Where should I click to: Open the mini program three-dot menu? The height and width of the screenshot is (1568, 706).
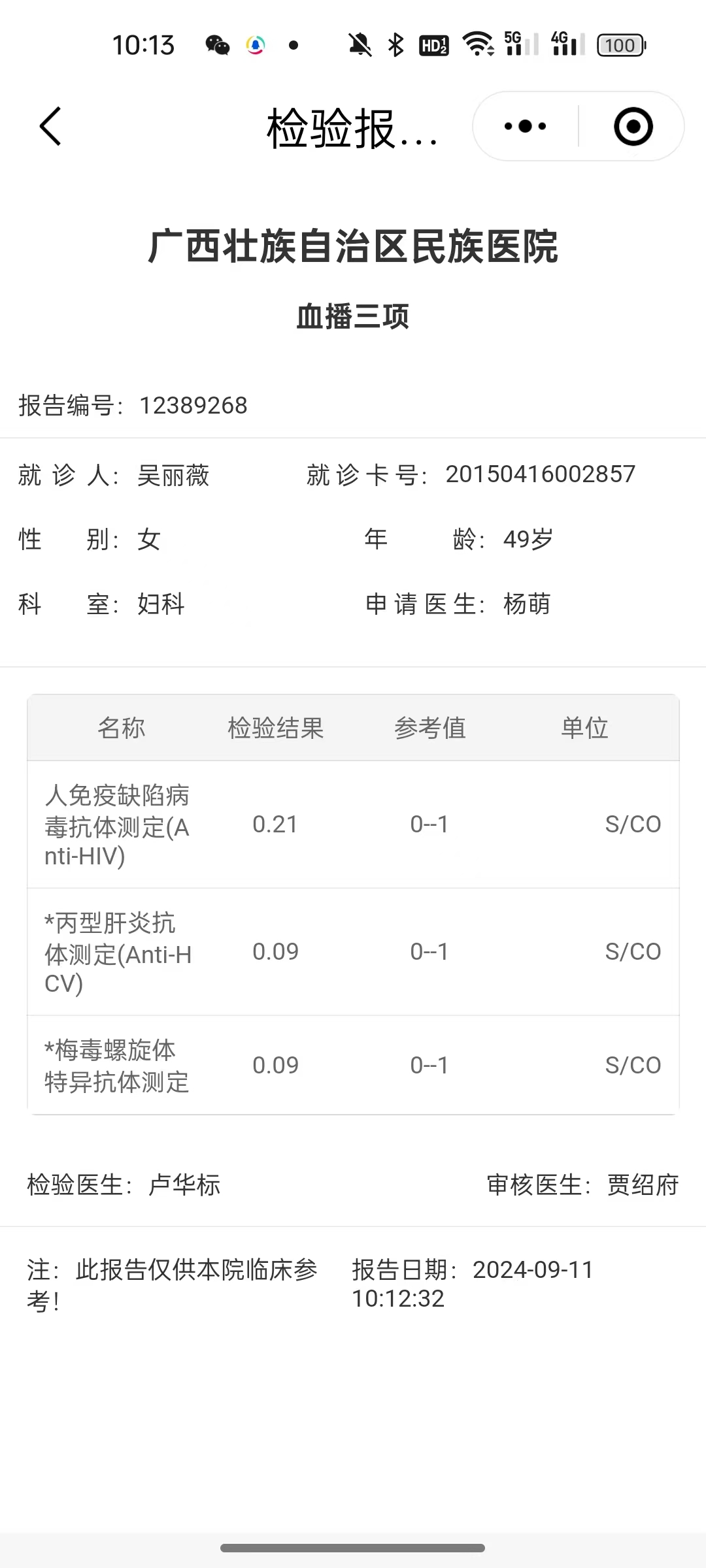(526, 126)
